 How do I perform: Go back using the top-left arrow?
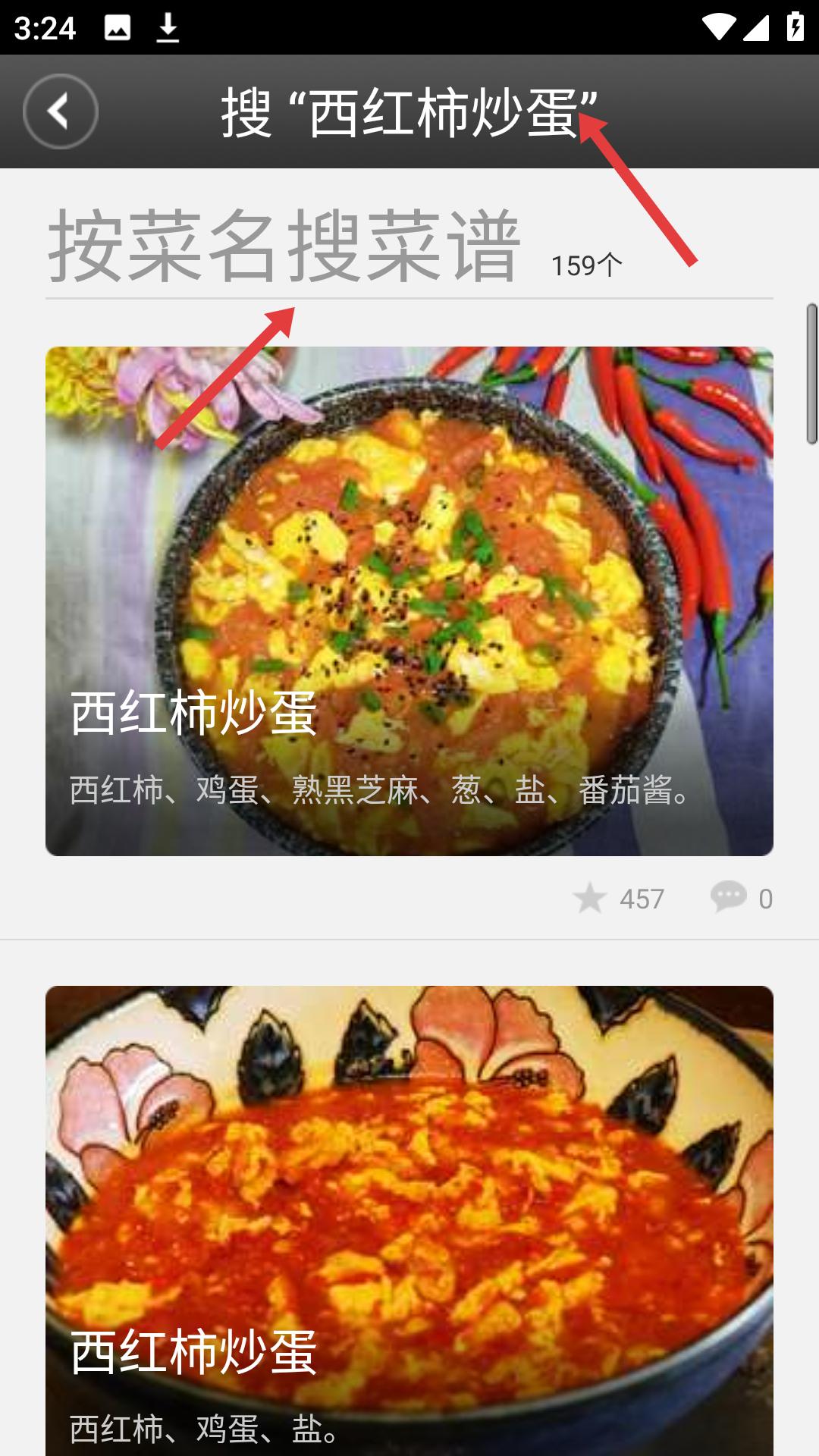click(x=60, y=111)
